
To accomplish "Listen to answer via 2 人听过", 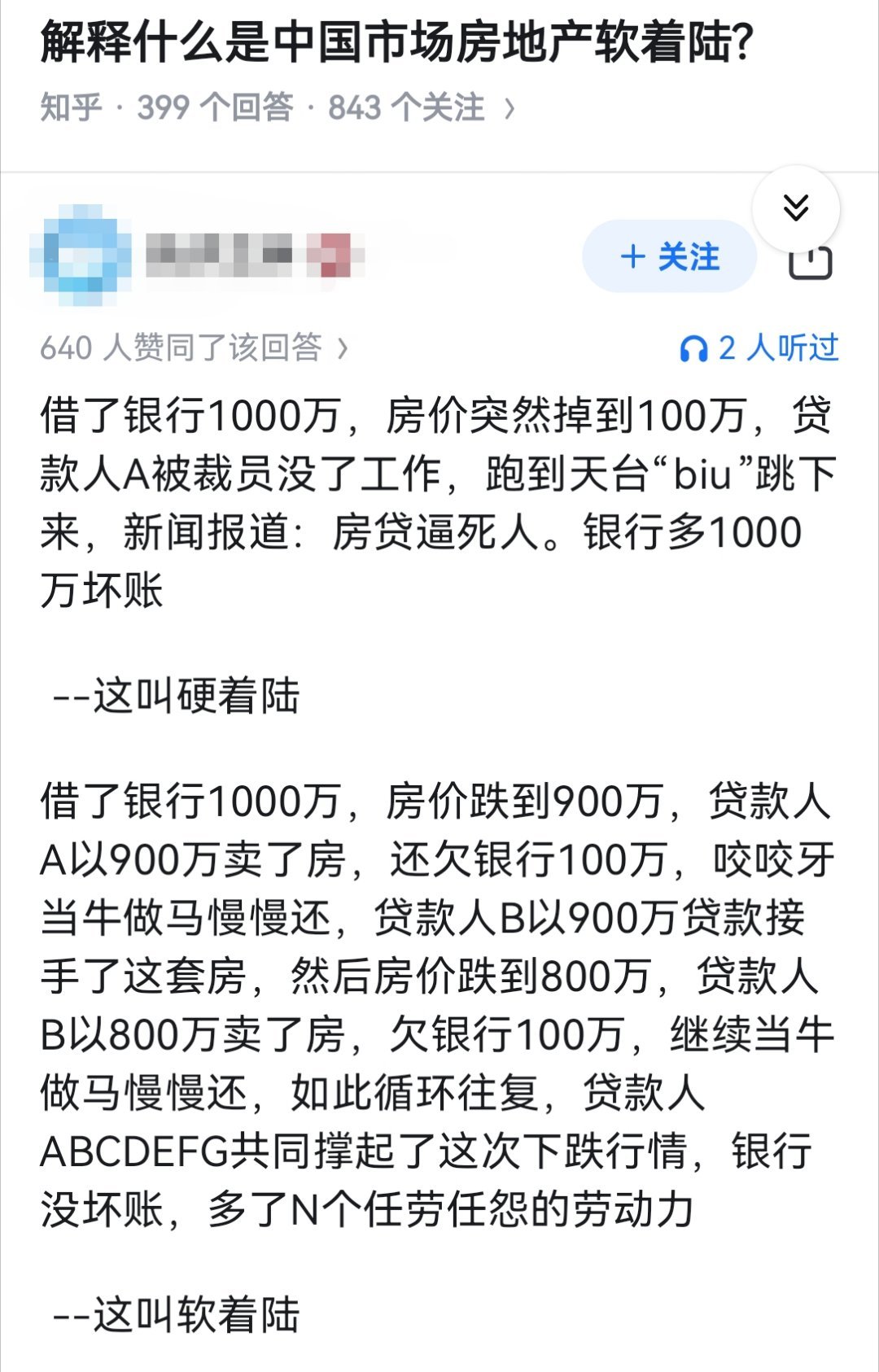I will (x=759, y=347).
